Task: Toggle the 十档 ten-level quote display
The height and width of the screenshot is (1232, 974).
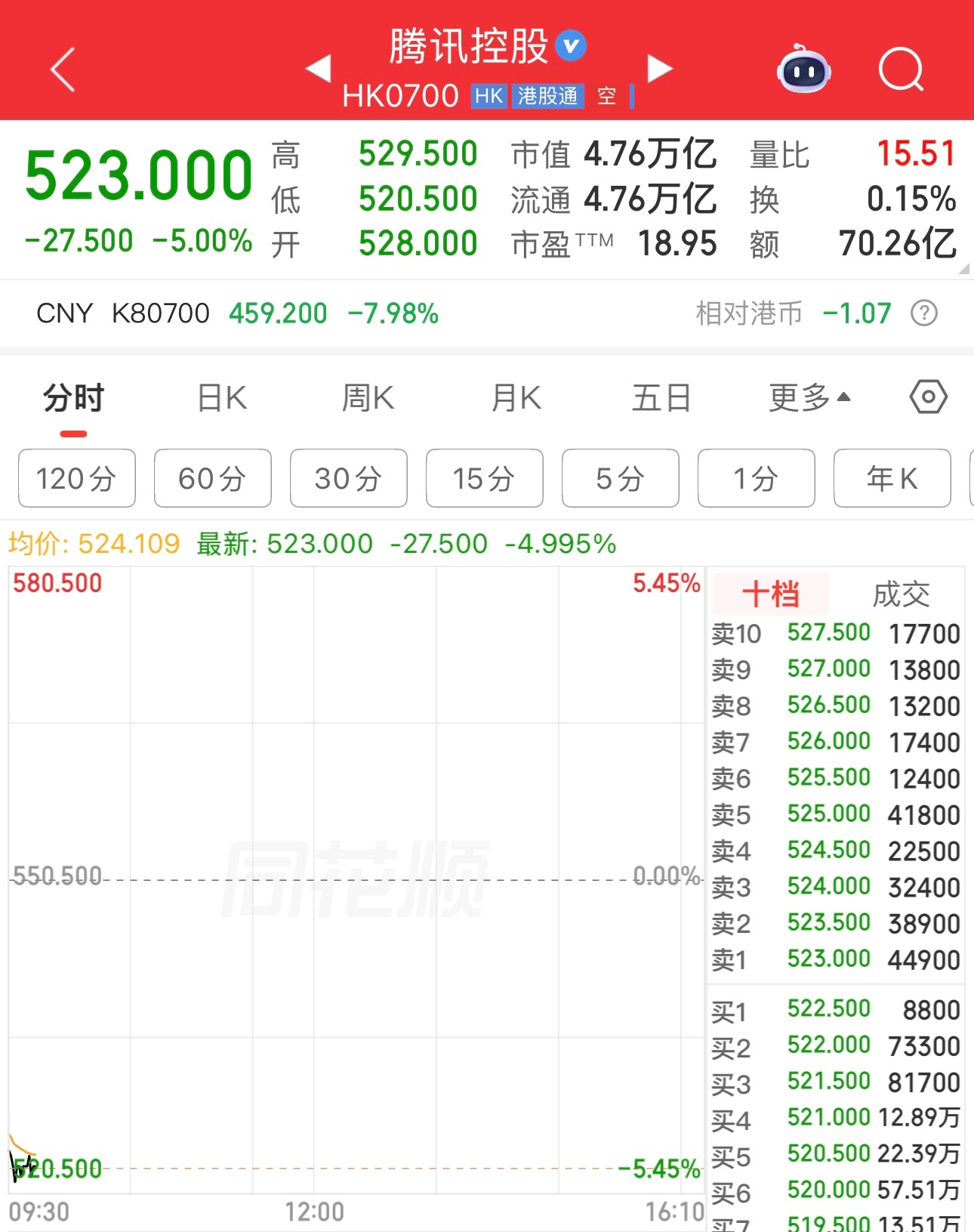Action: pos(770,594)
